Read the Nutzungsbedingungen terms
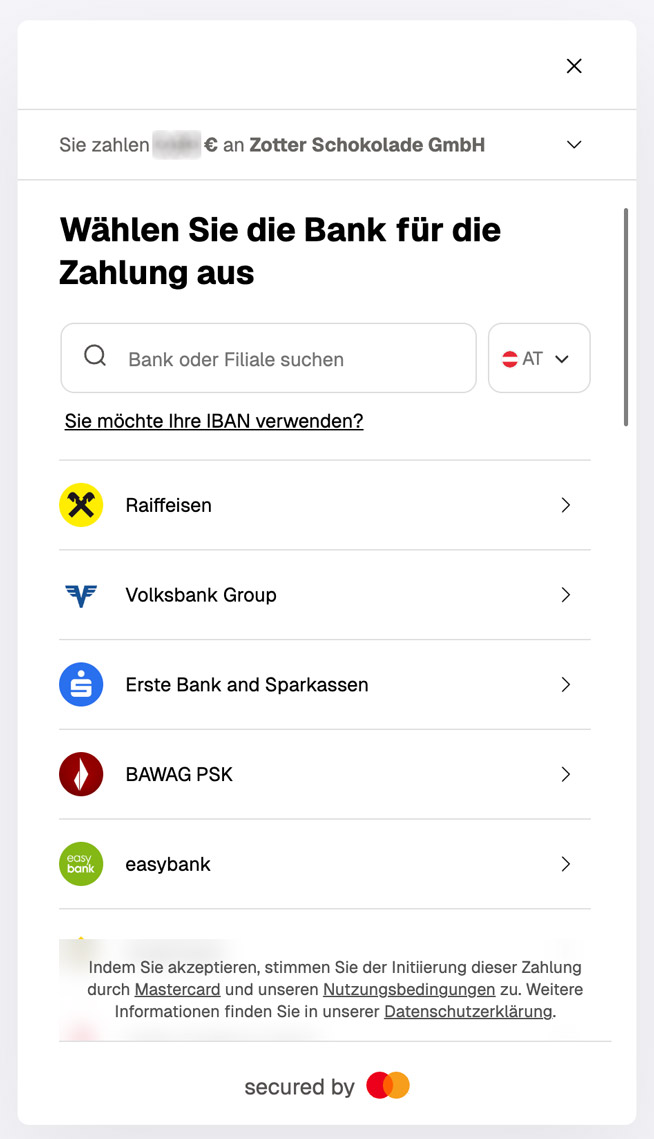 [x=409, y=990]
